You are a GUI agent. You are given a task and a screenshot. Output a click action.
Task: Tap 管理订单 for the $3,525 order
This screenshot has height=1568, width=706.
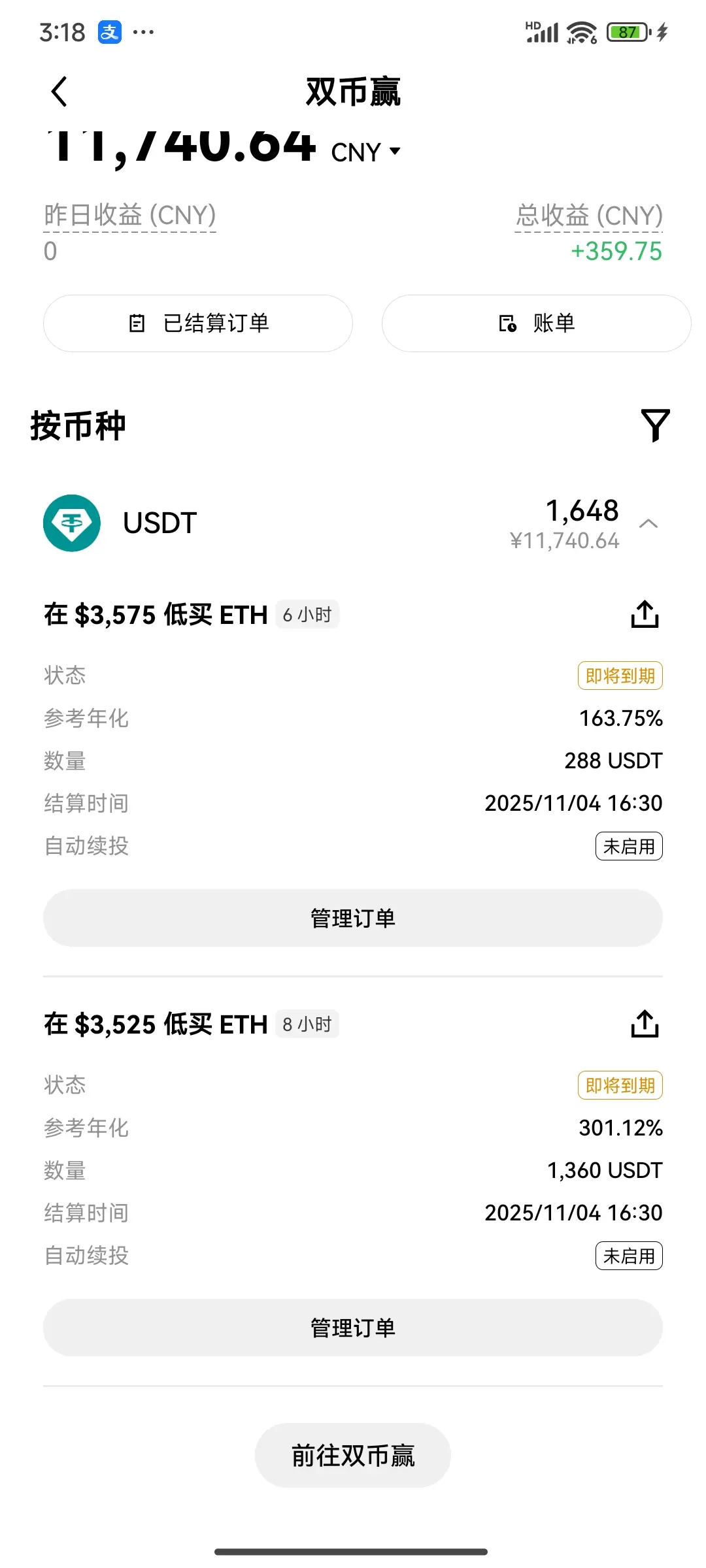point(353,1328)
